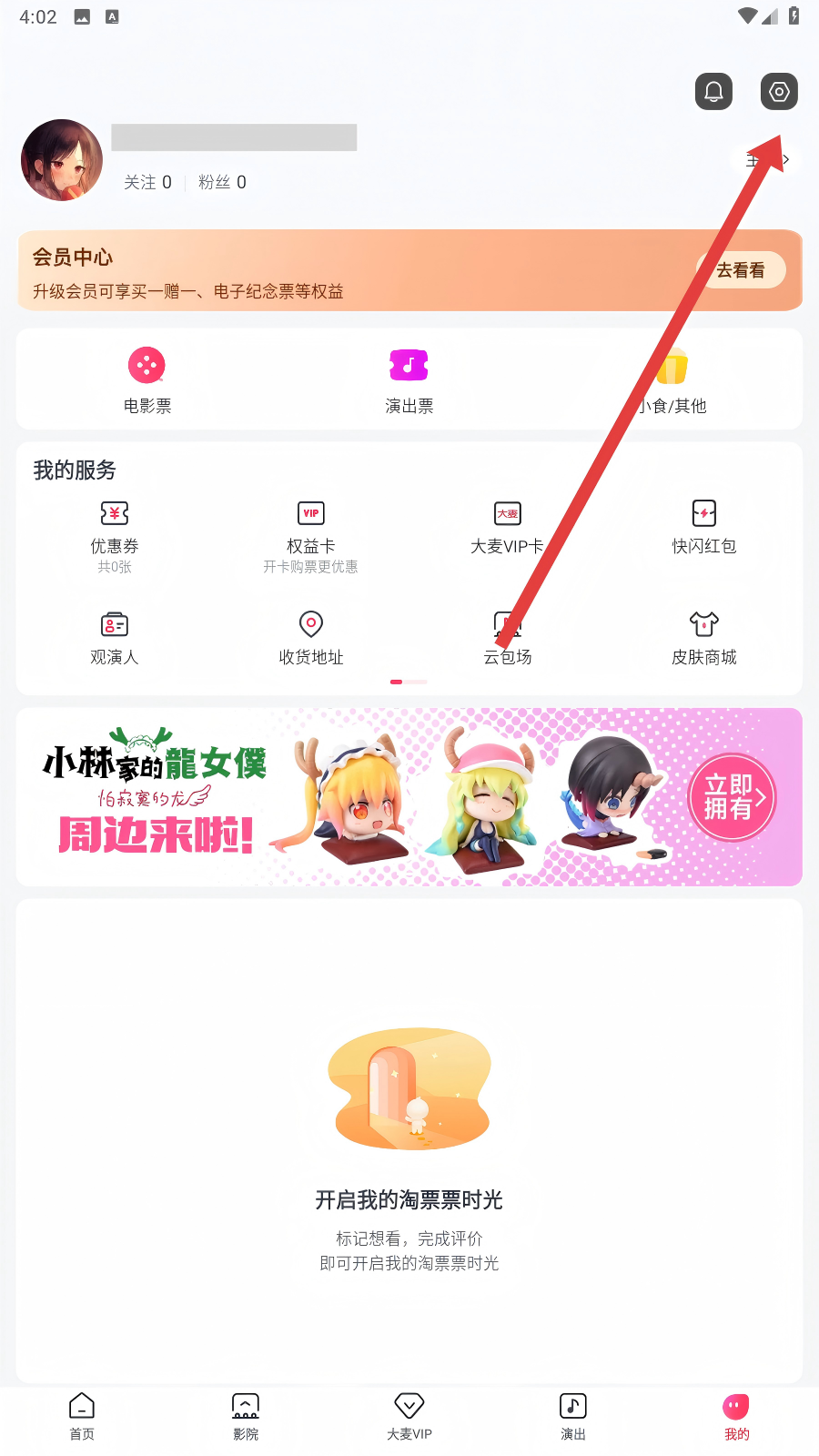
Task: Open the notifications bell
Action: coord(713,92)
